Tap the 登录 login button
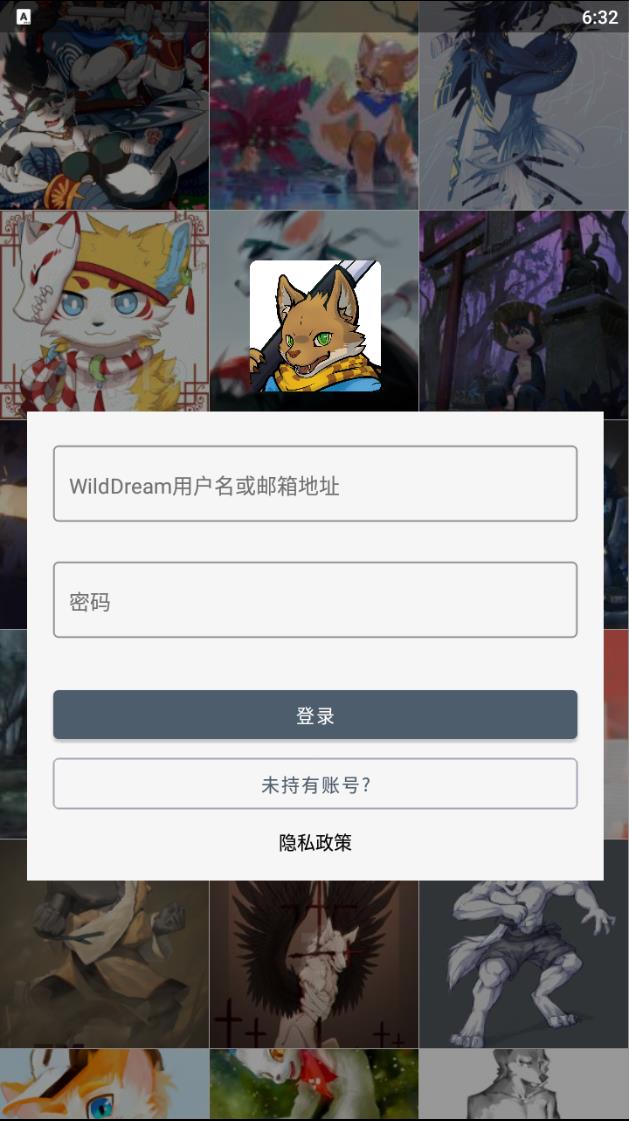 tap(315, 715)
